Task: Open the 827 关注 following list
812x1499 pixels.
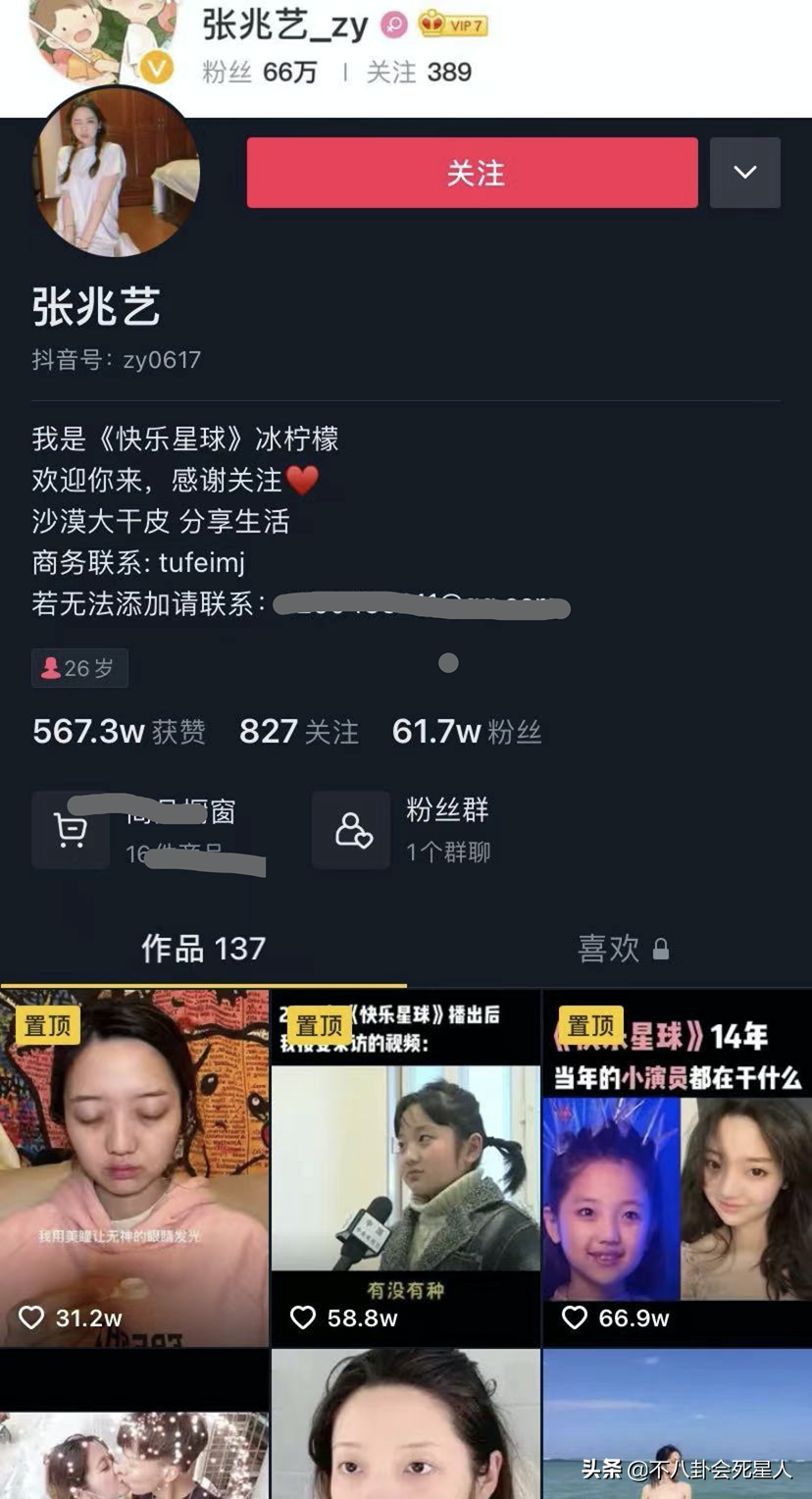Action: pos(299,732)
